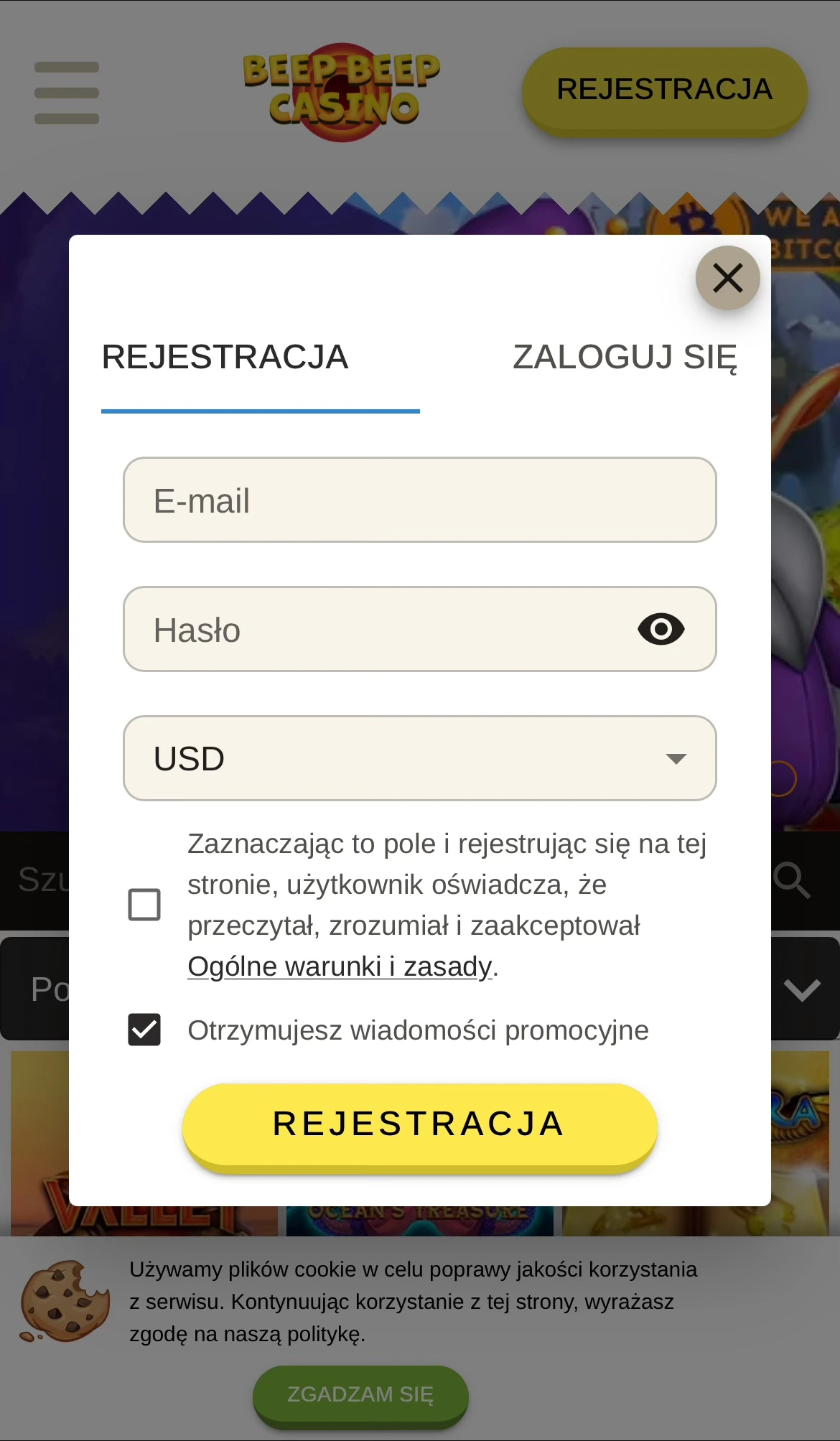Uncheck Otrzymujesz wiadomości promocyjne checkbox

(x=144, y=1030)
